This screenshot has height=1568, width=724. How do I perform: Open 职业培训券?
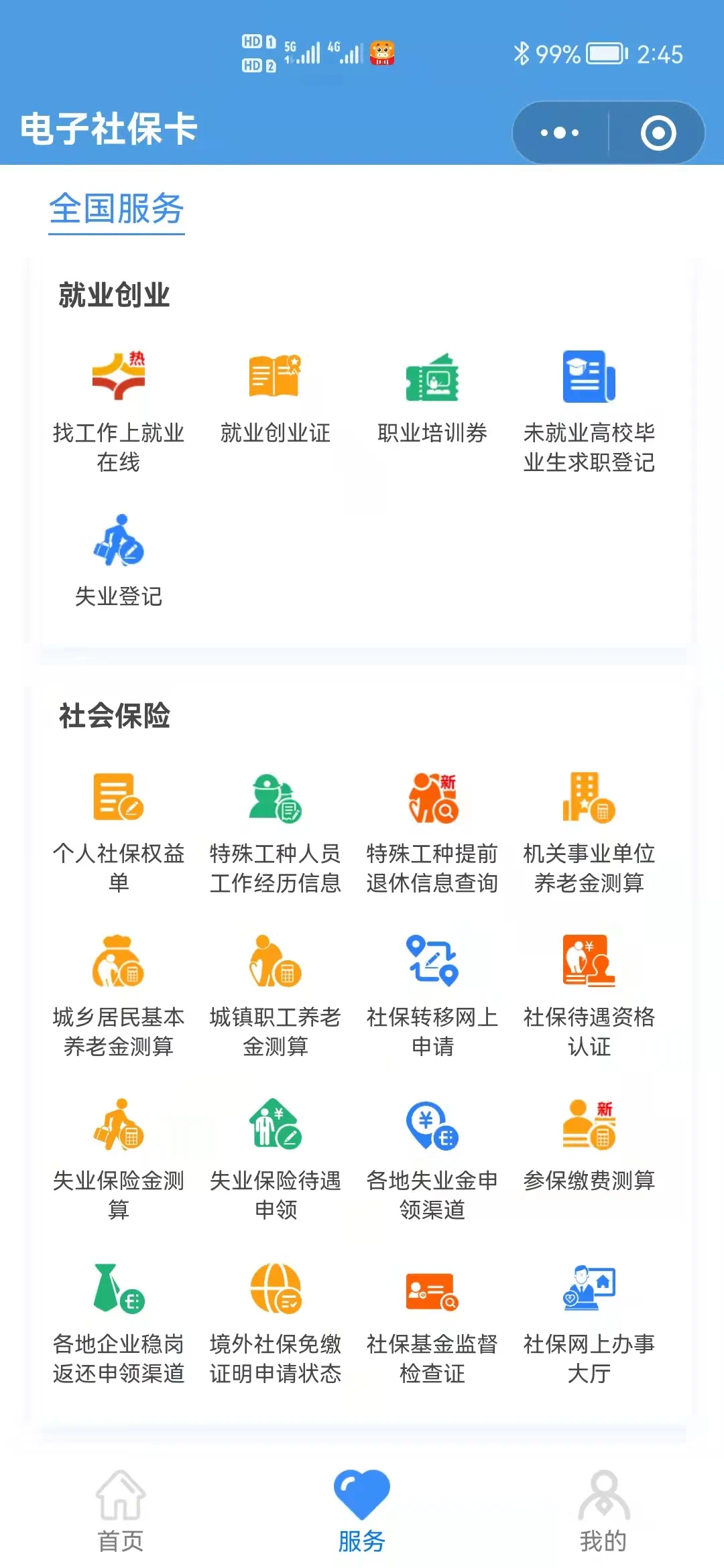click(432, 398)
